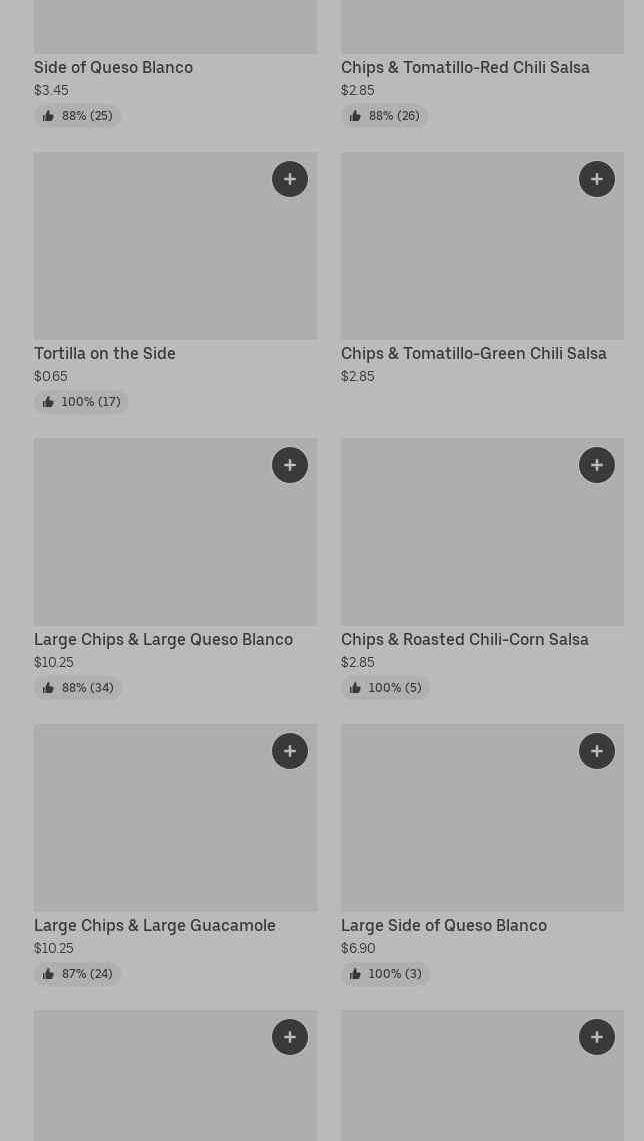The height and width of the screenshot is (1141, 644).
Task: Add Chips & Tomatillo-Green Chili Salsa to cart
Action: click(x=597, y=179)
